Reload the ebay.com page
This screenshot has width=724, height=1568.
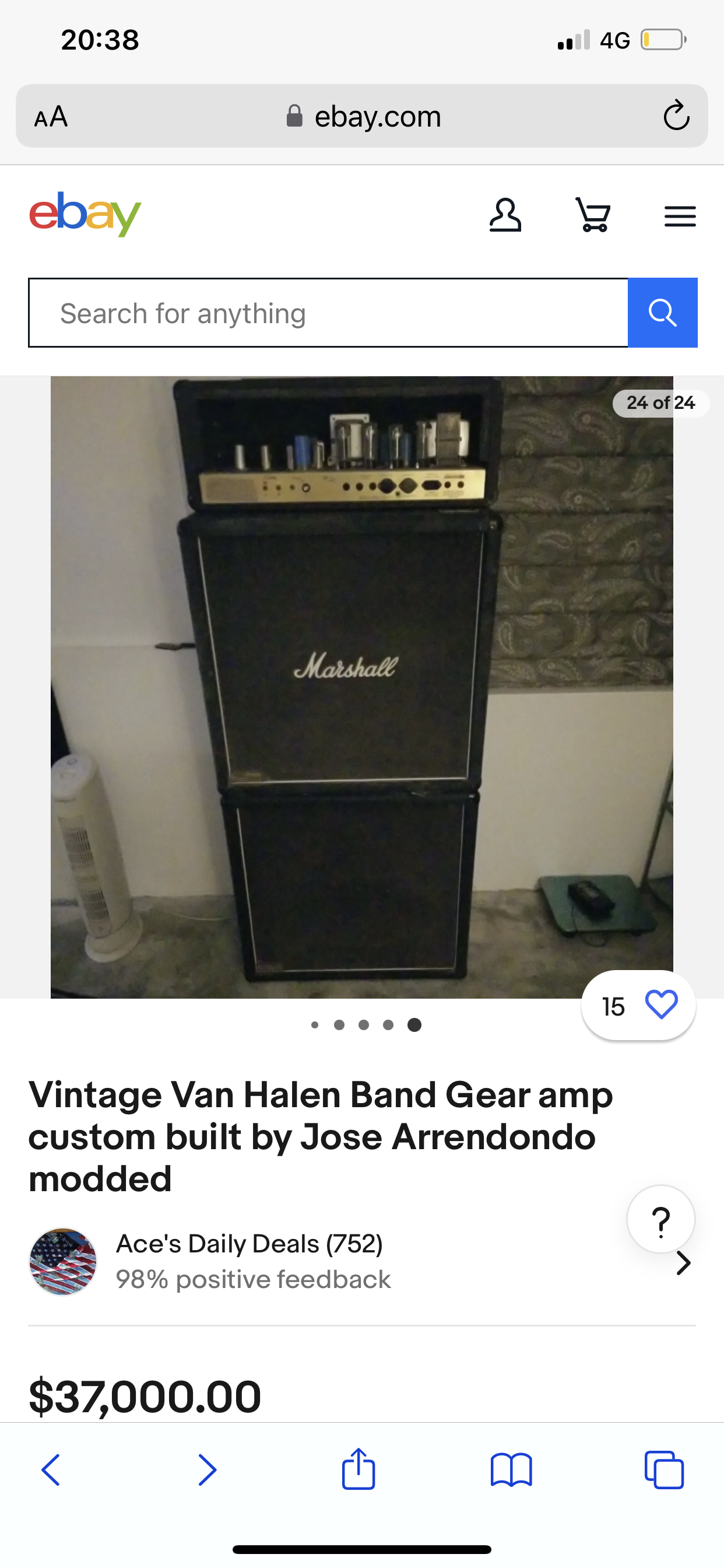point(676,116)
